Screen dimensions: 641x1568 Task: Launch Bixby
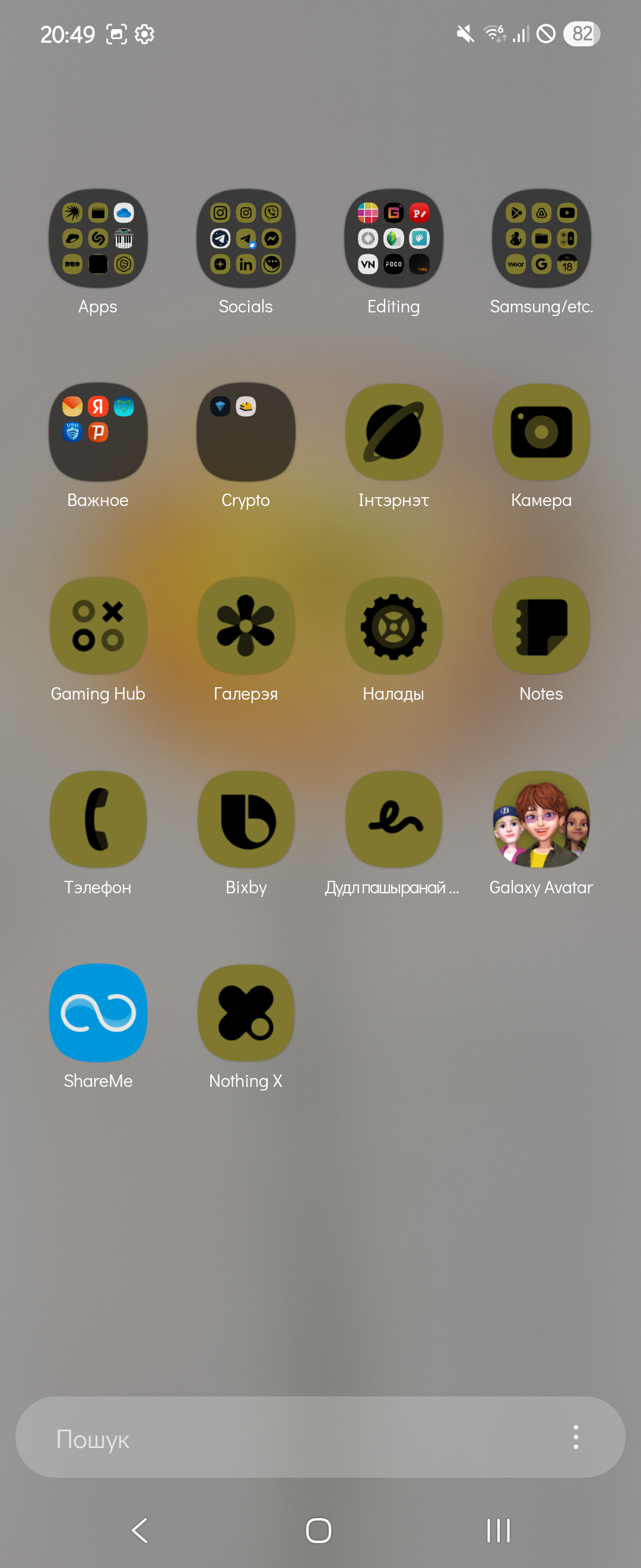[x=246, y=819]
